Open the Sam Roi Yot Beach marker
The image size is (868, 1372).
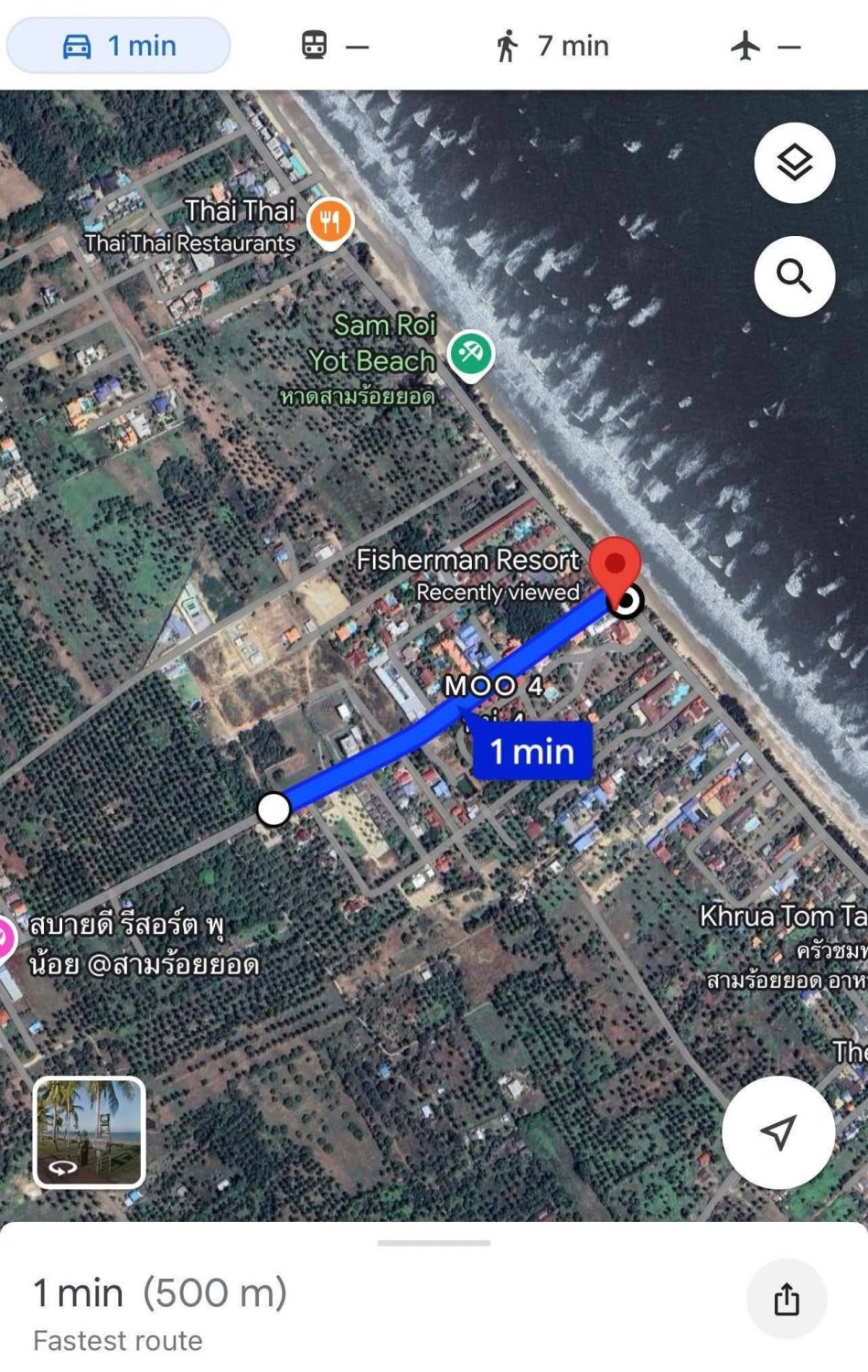[471, 354]
